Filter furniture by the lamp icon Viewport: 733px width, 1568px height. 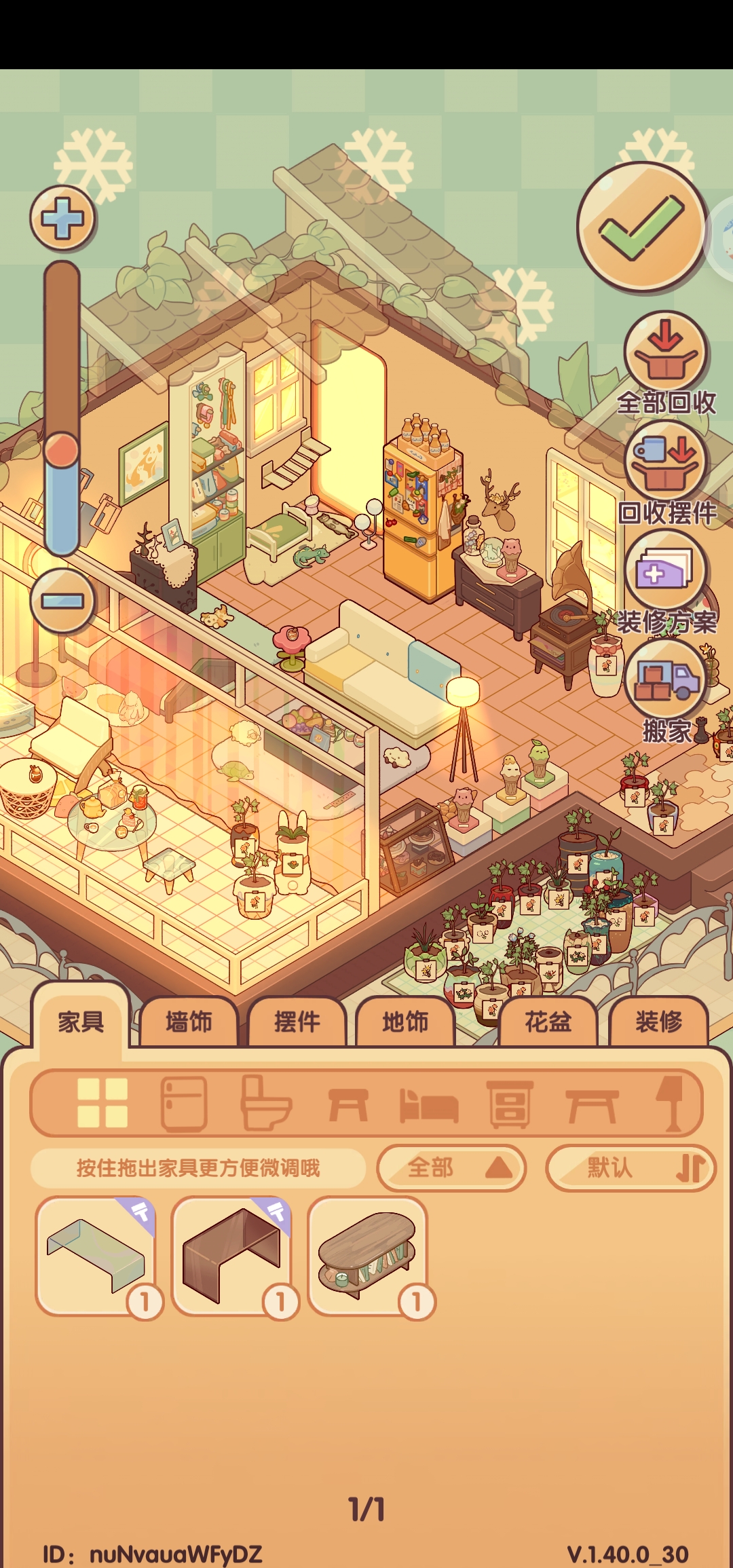(x=672, y=1103)
